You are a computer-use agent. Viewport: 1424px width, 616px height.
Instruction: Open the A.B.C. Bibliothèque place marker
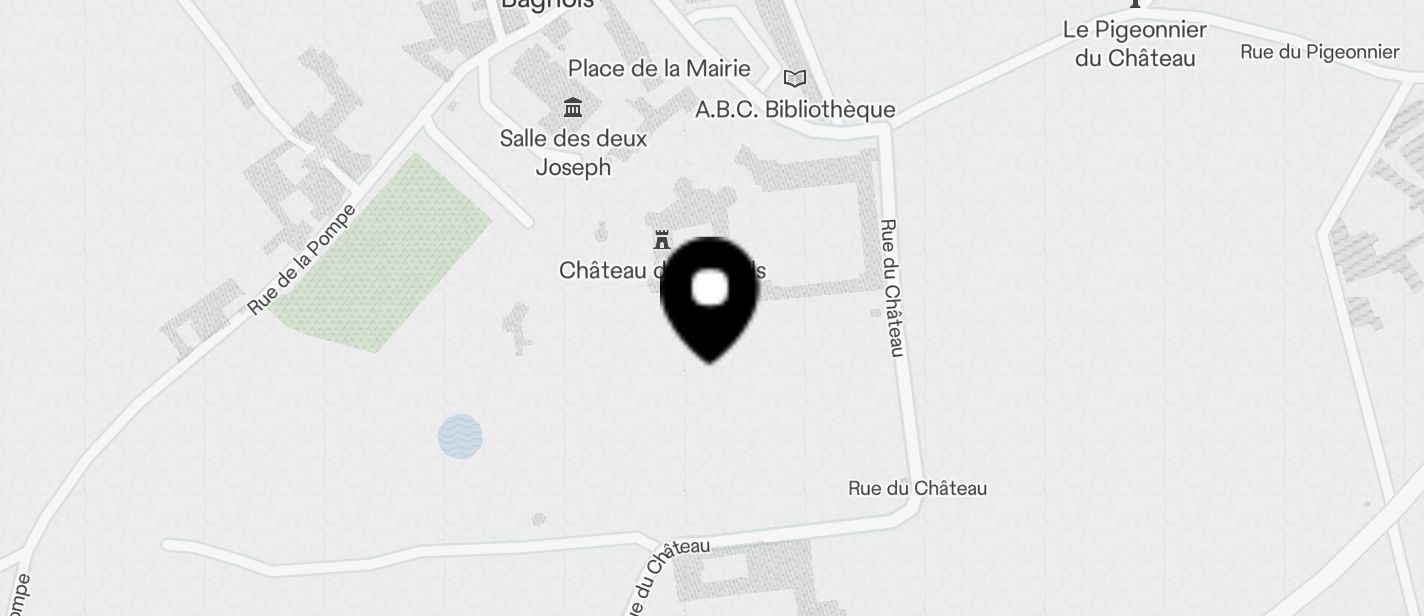pos(795,79)
